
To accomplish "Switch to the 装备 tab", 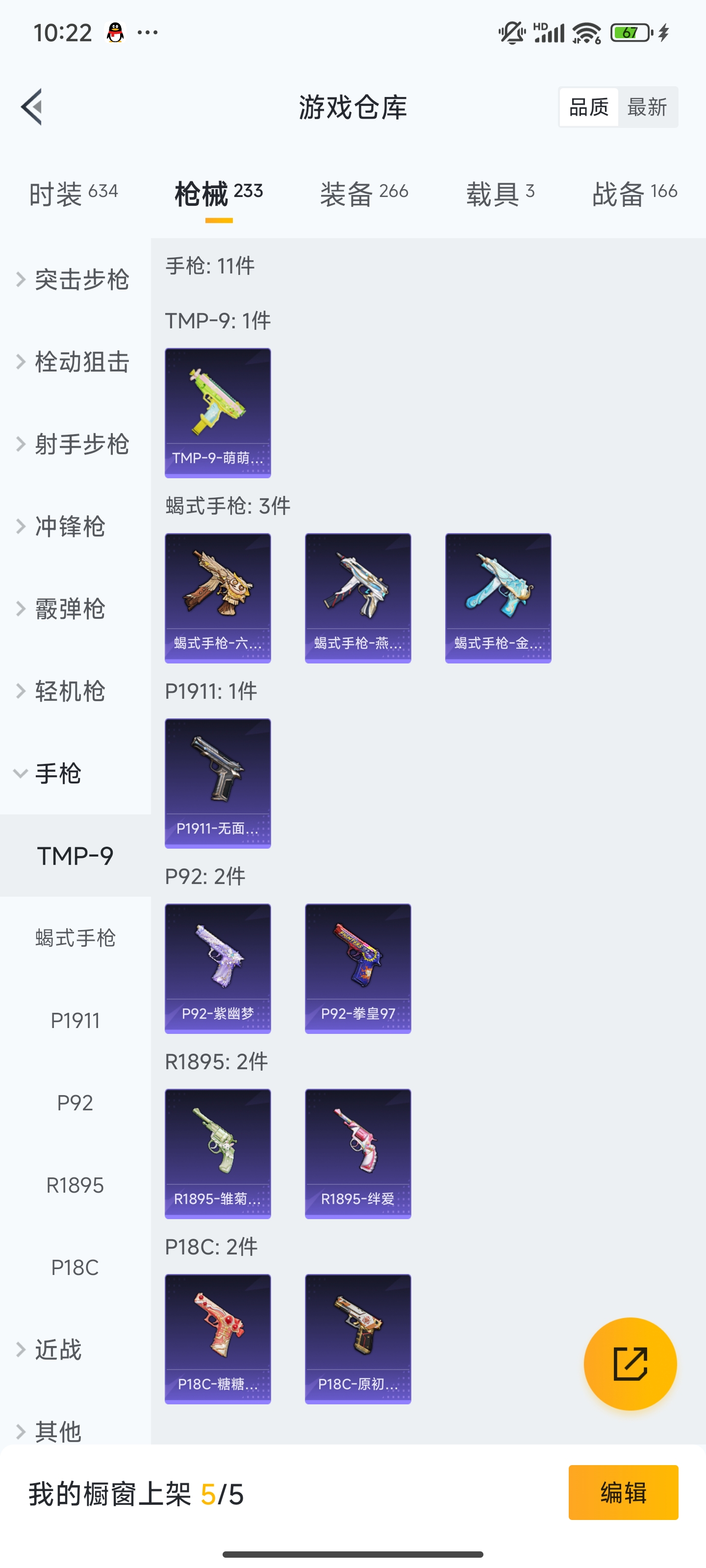I will coord(364,194).
